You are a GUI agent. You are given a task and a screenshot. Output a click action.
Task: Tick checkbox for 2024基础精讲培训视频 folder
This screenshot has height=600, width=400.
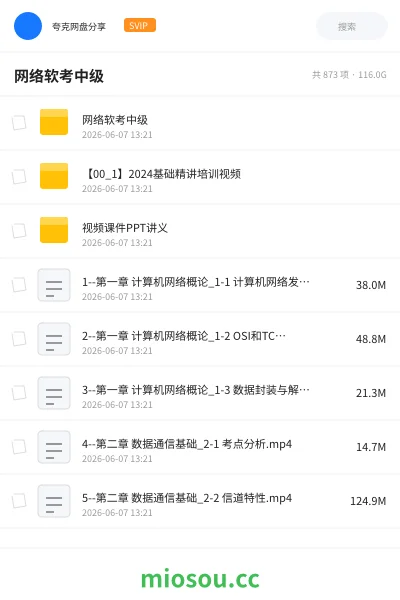point(19,177)
